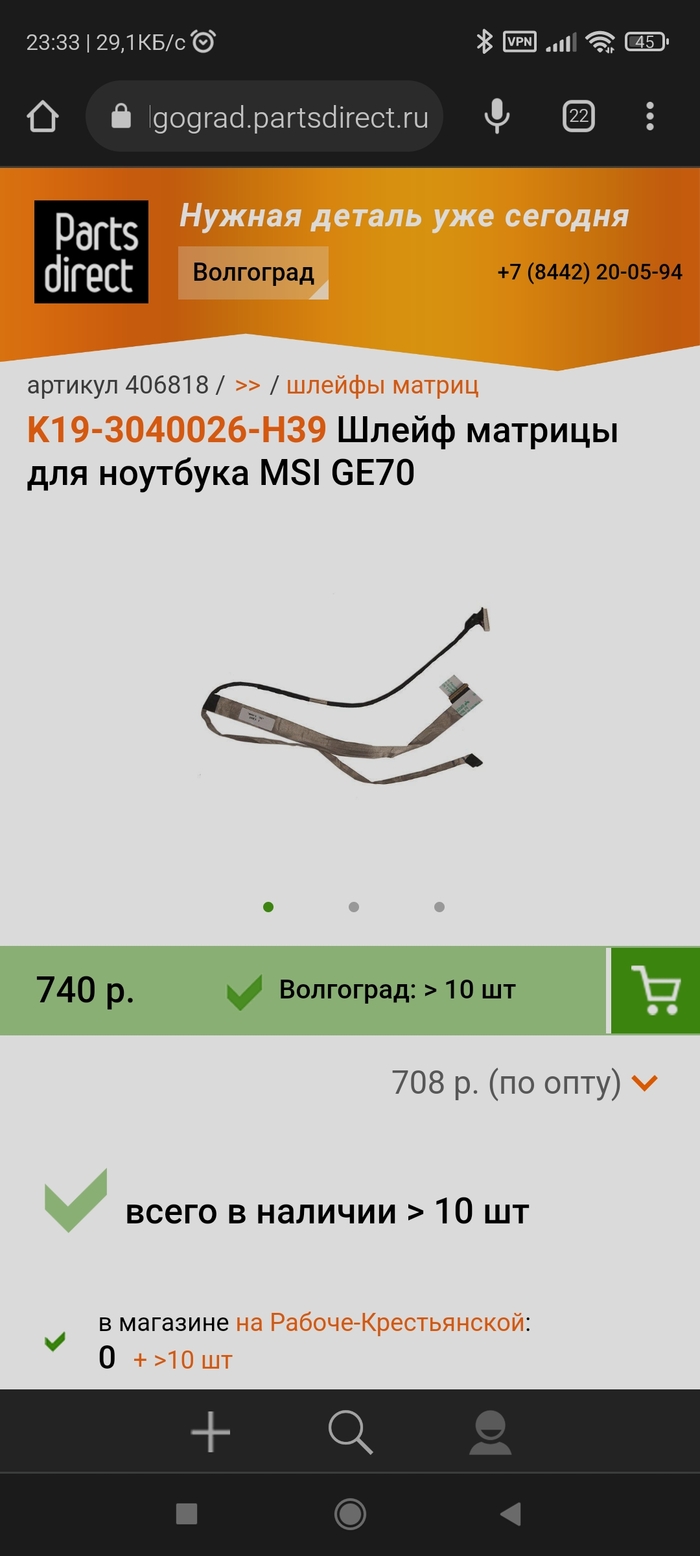Open search from the bottom toolbar
Viewport: 700px width, 1556px height.
(350, 1432)
